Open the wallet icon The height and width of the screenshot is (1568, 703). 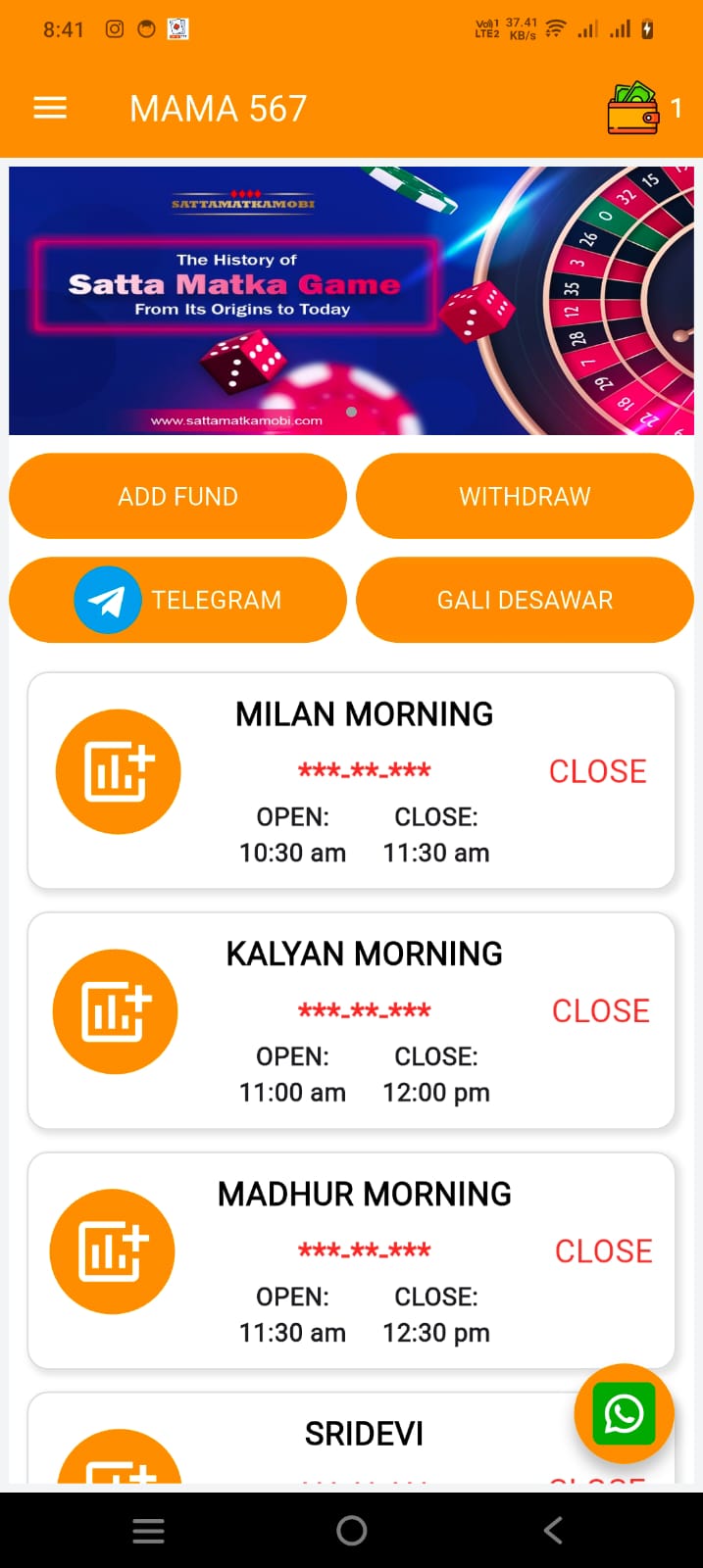632,108
